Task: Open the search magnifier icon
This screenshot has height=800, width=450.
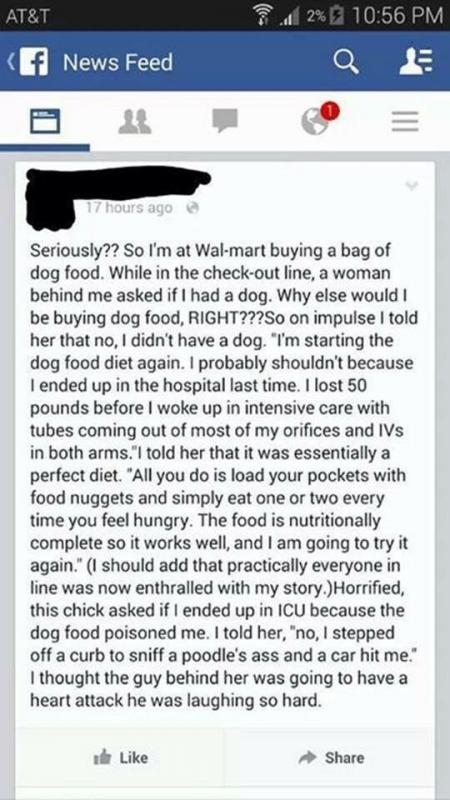Action: click(346, 63)
